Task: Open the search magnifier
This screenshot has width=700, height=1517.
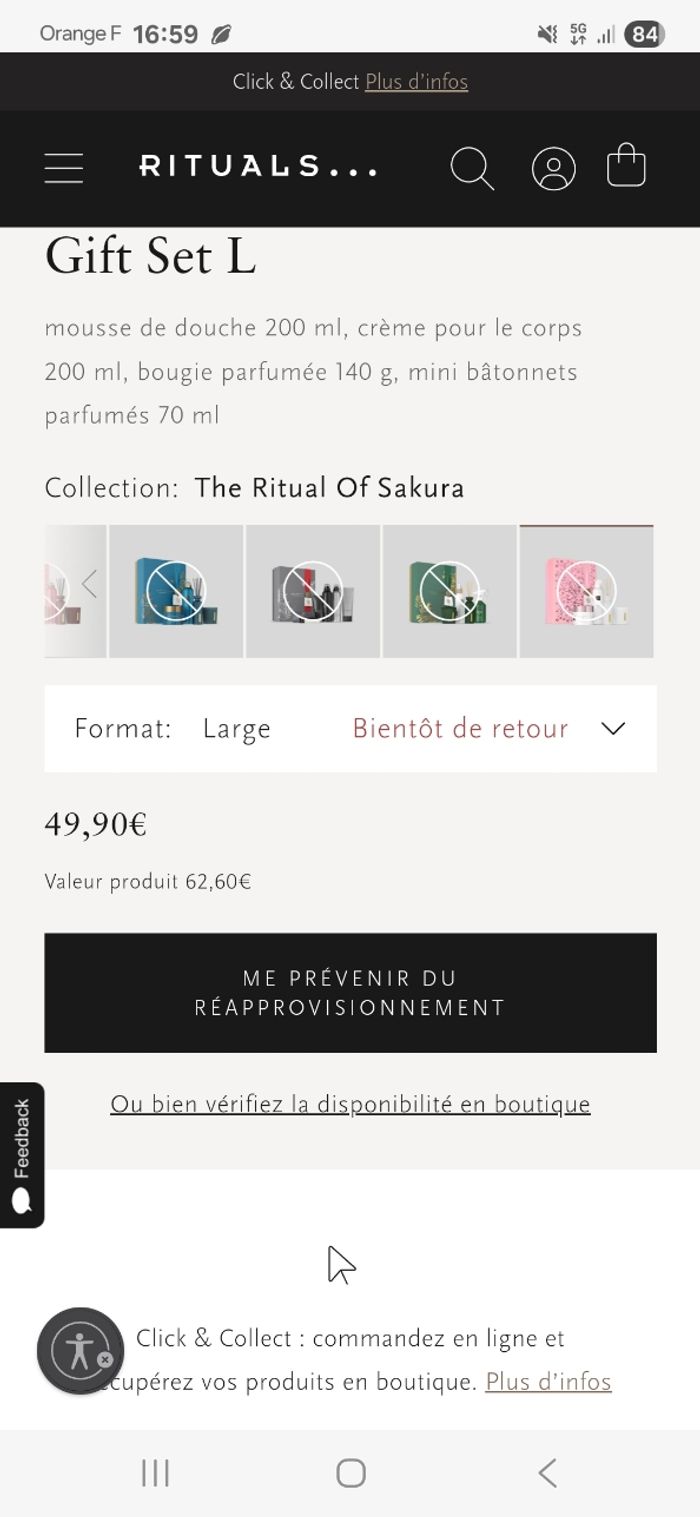Action: [472, 167]
